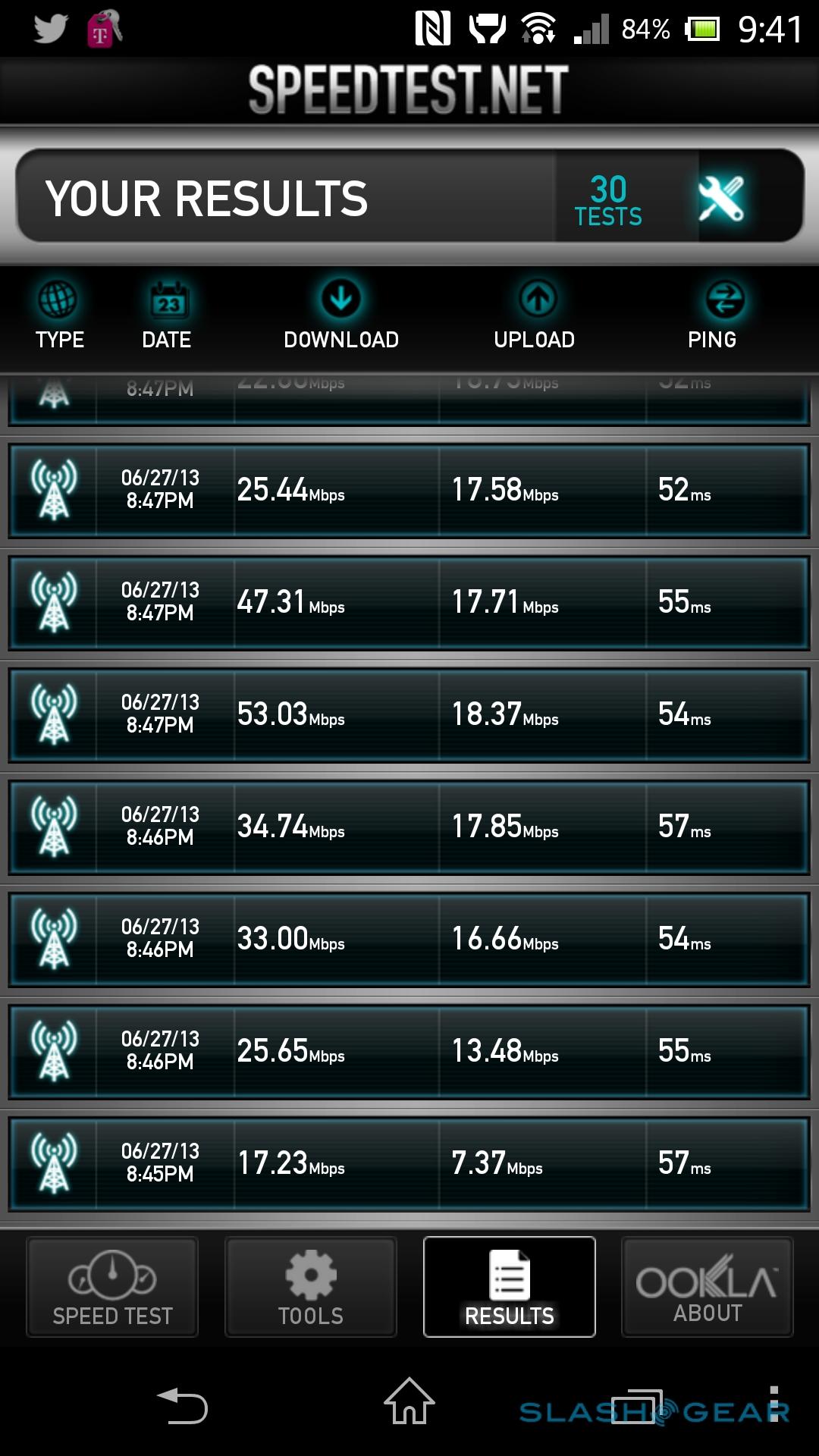Open the 33.00 Mbps download result
The width and height of the screenshot is (819, 1456).
pyautogui.click(x=409, y=940)
